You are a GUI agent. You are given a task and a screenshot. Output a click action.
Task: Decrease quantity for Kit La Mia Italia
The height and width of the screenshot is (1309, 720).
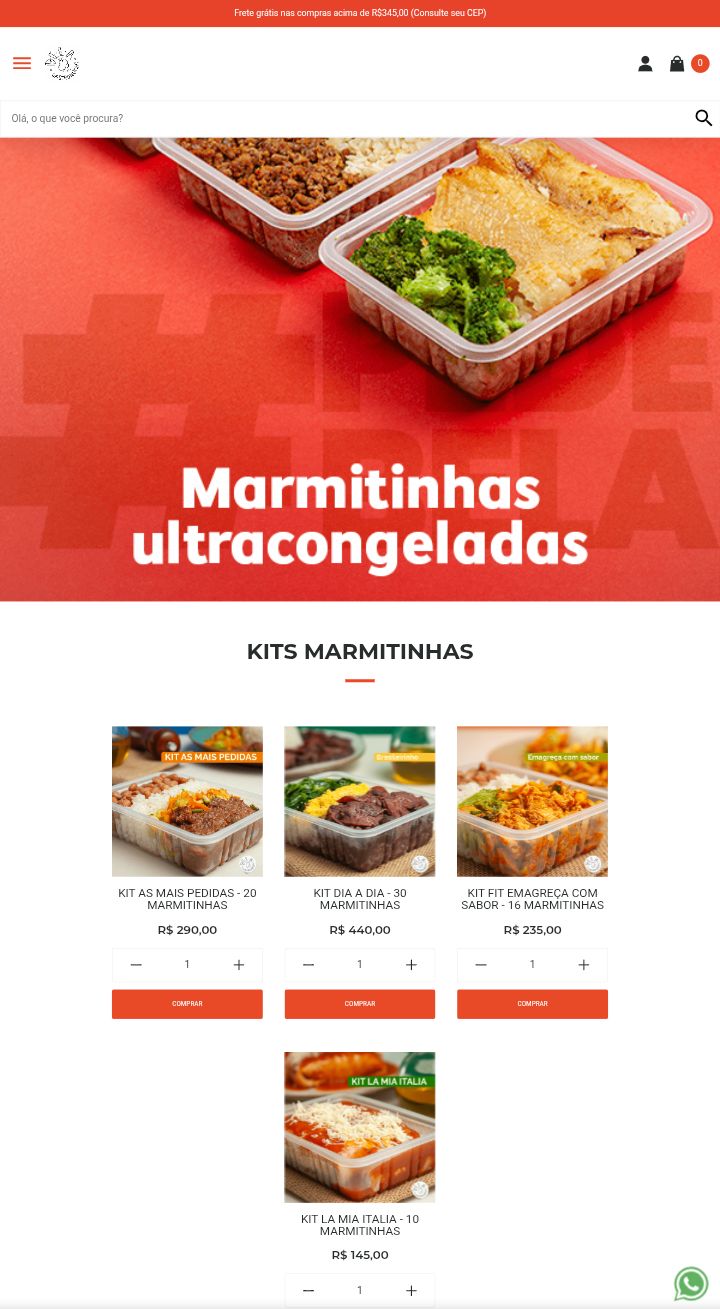(308, 1290)
